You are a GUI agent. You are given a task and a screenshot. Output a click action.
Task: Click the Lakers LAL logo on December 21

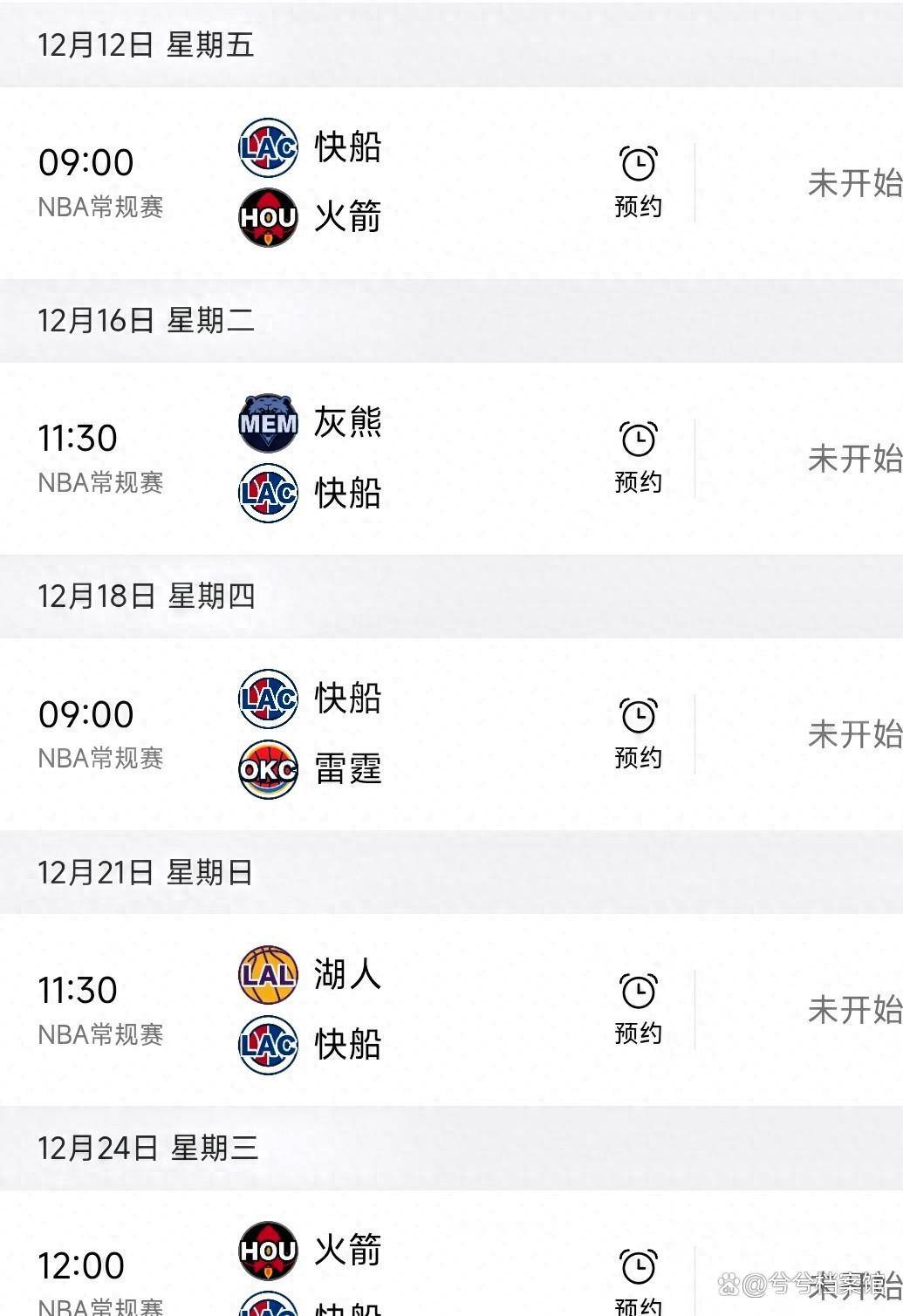[268, 975]
